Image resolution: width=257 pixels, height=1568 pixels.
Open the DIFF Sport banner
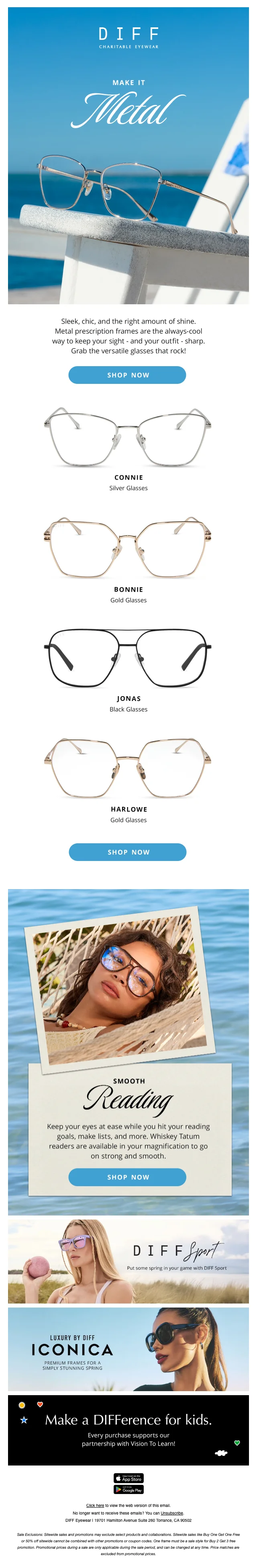point(128,1261)
